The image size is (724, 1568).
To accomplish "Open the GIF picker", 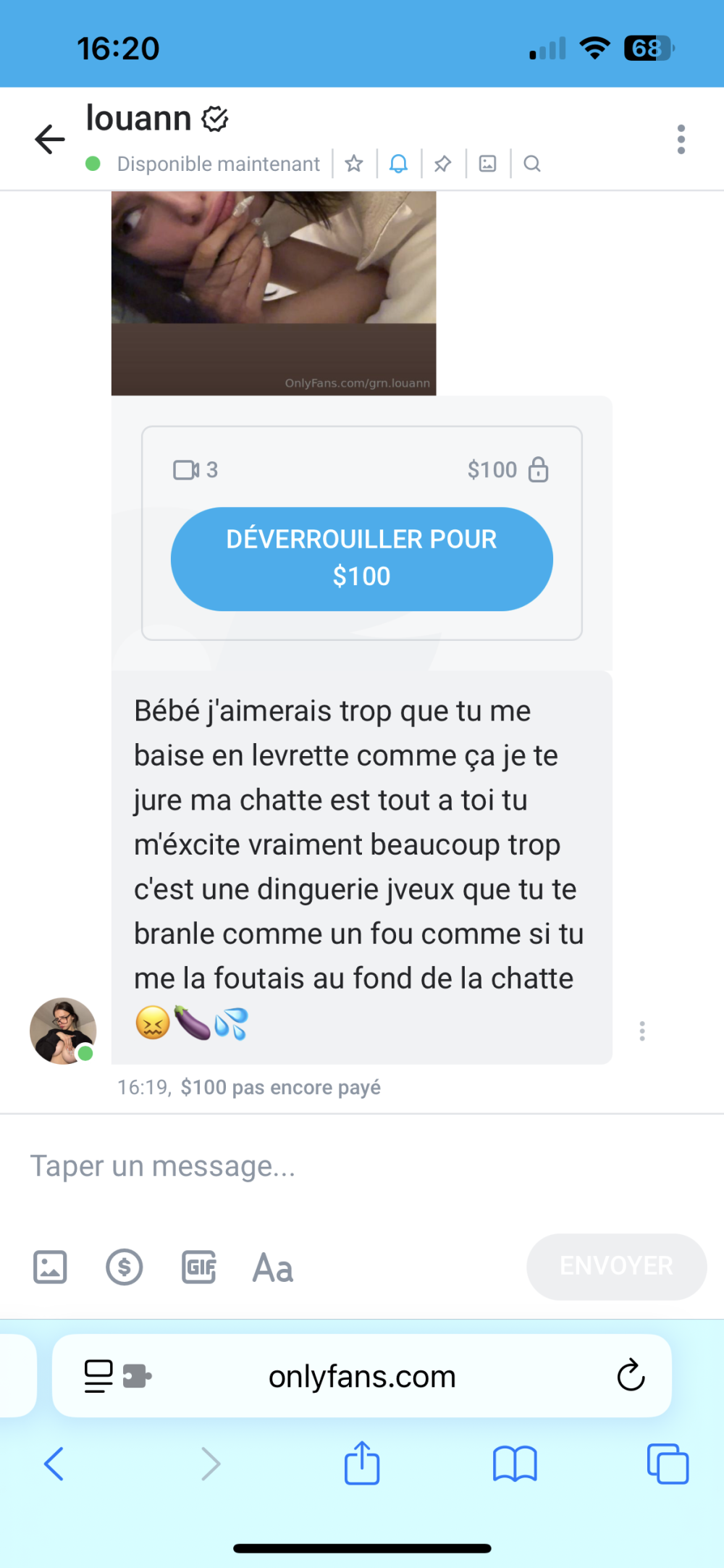I will pos(199,1267).
